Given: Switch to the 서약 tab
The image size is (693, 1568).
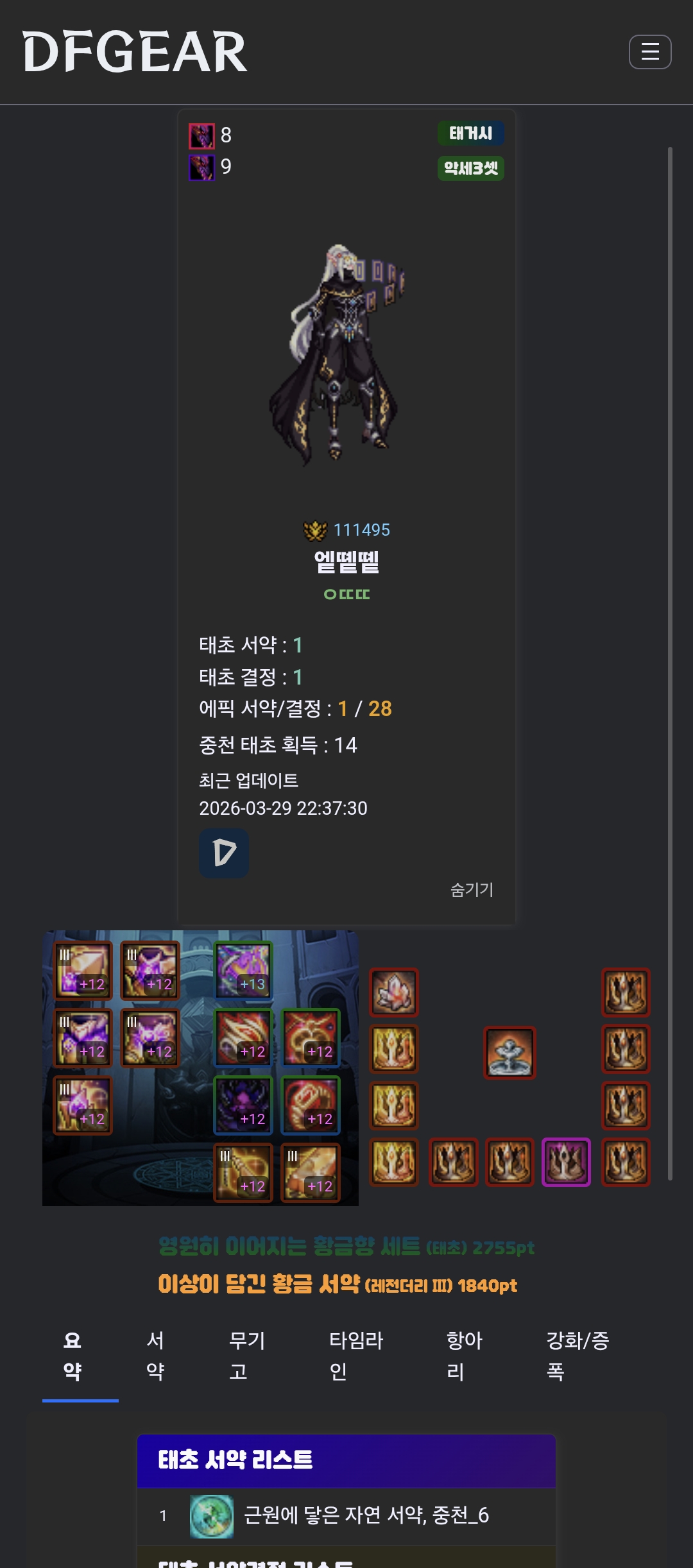Looking at the screenshot, I should [155, 1355].
